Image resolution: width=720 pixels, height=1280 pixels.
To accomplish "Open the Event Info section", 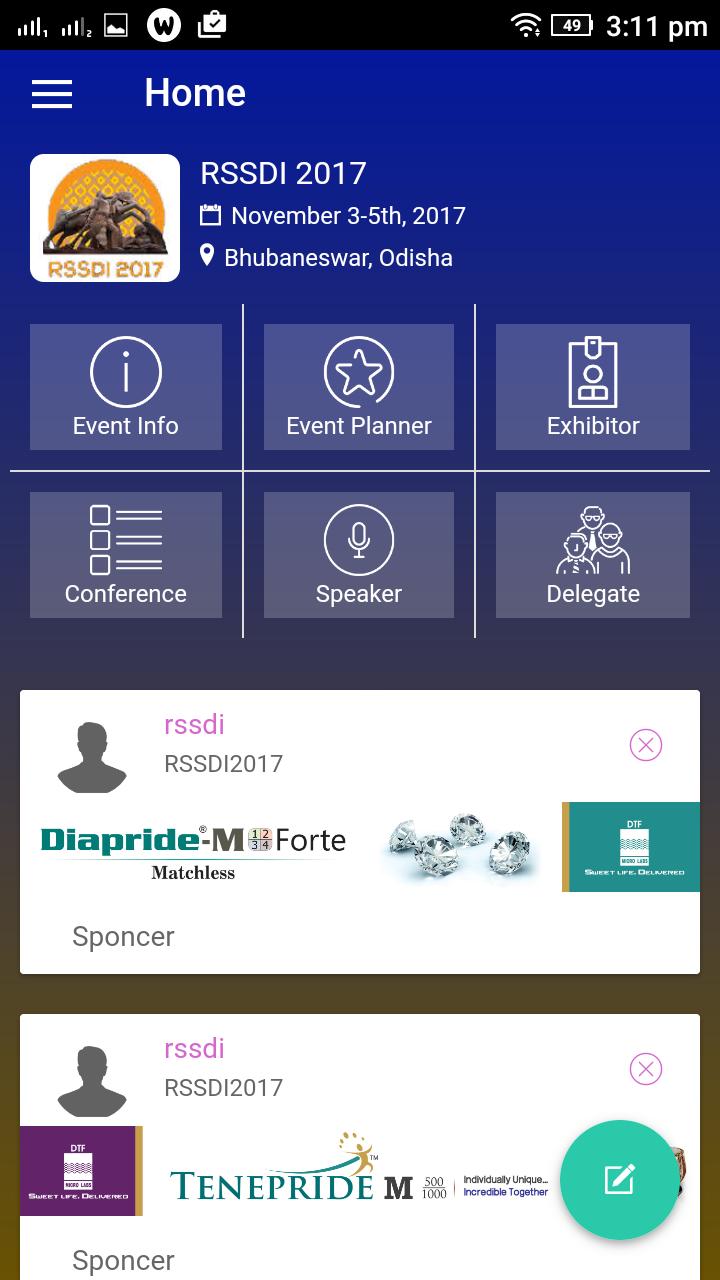I will pyautogui.click(x=125, y=387).
